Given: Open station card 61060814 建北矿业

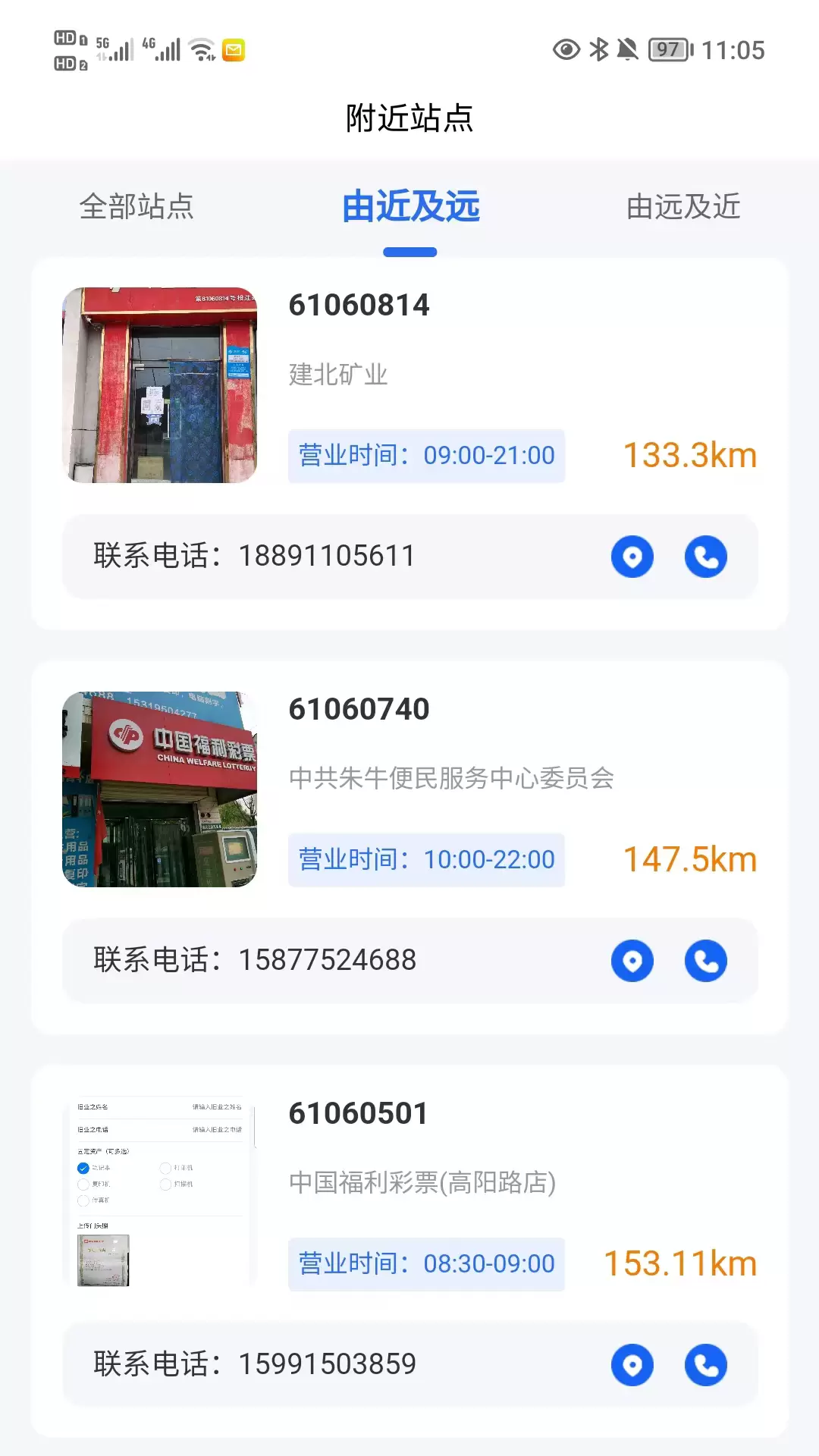Looking at the screenshot, I should [x=409, y=444].
